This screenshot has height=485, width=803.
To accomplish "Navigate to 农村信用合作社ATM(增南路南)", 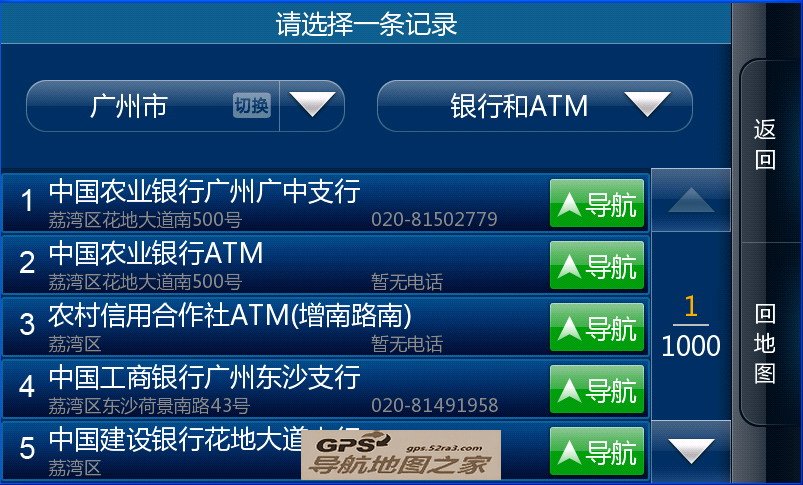I will tap(597, 328).
